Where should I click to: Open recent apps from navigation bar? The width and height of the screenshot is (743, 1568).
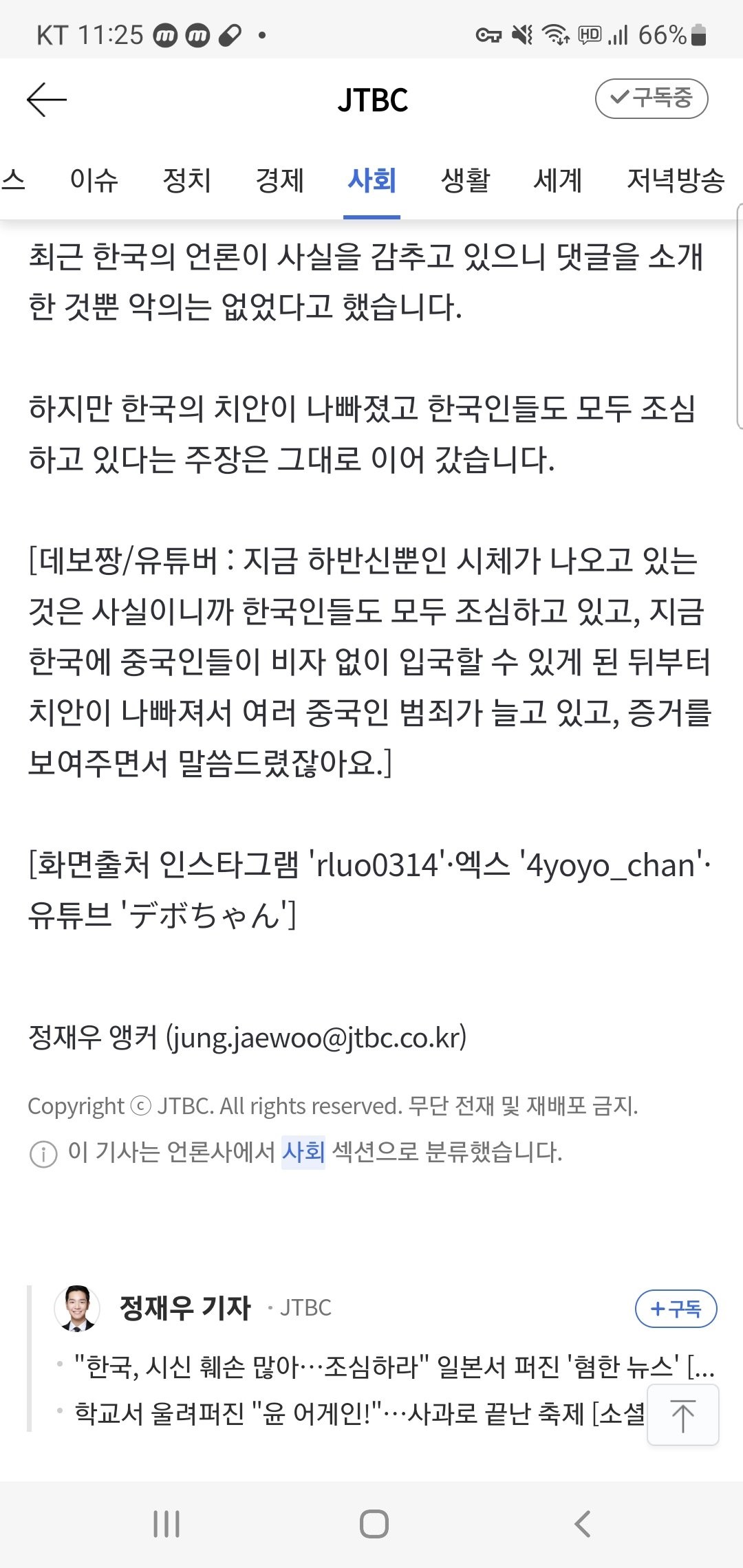point(166,1524)
